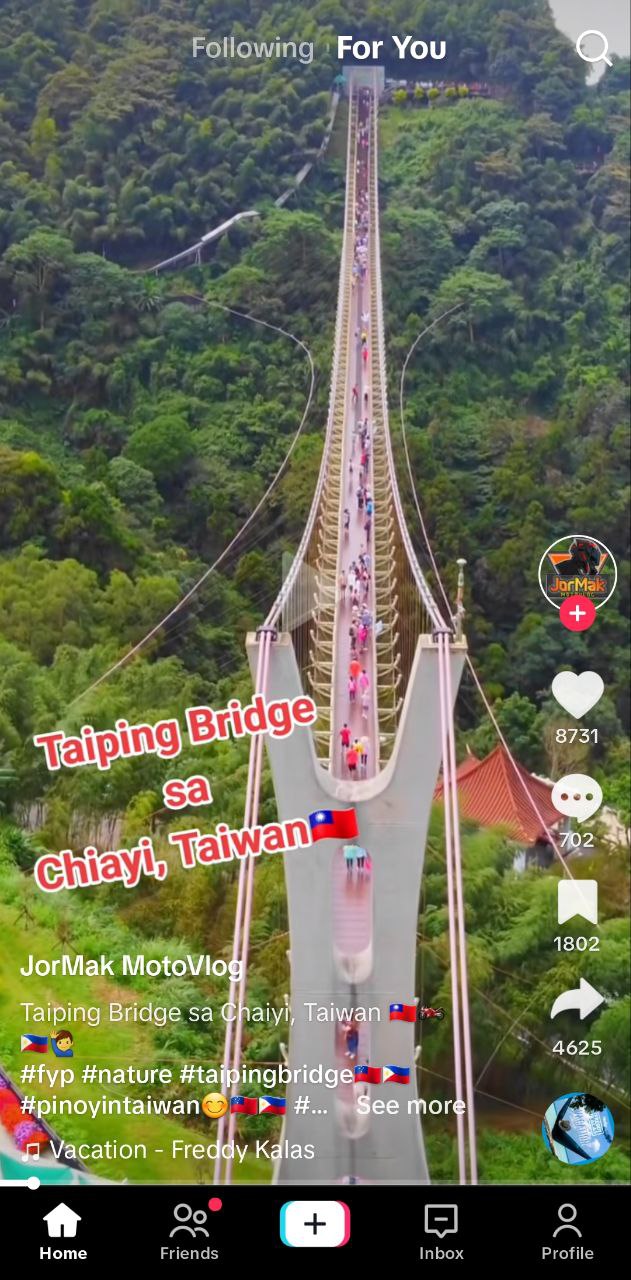Switch to the For You feed
The height and width of the screenshot is (1280, 631).
coord(391,48)
